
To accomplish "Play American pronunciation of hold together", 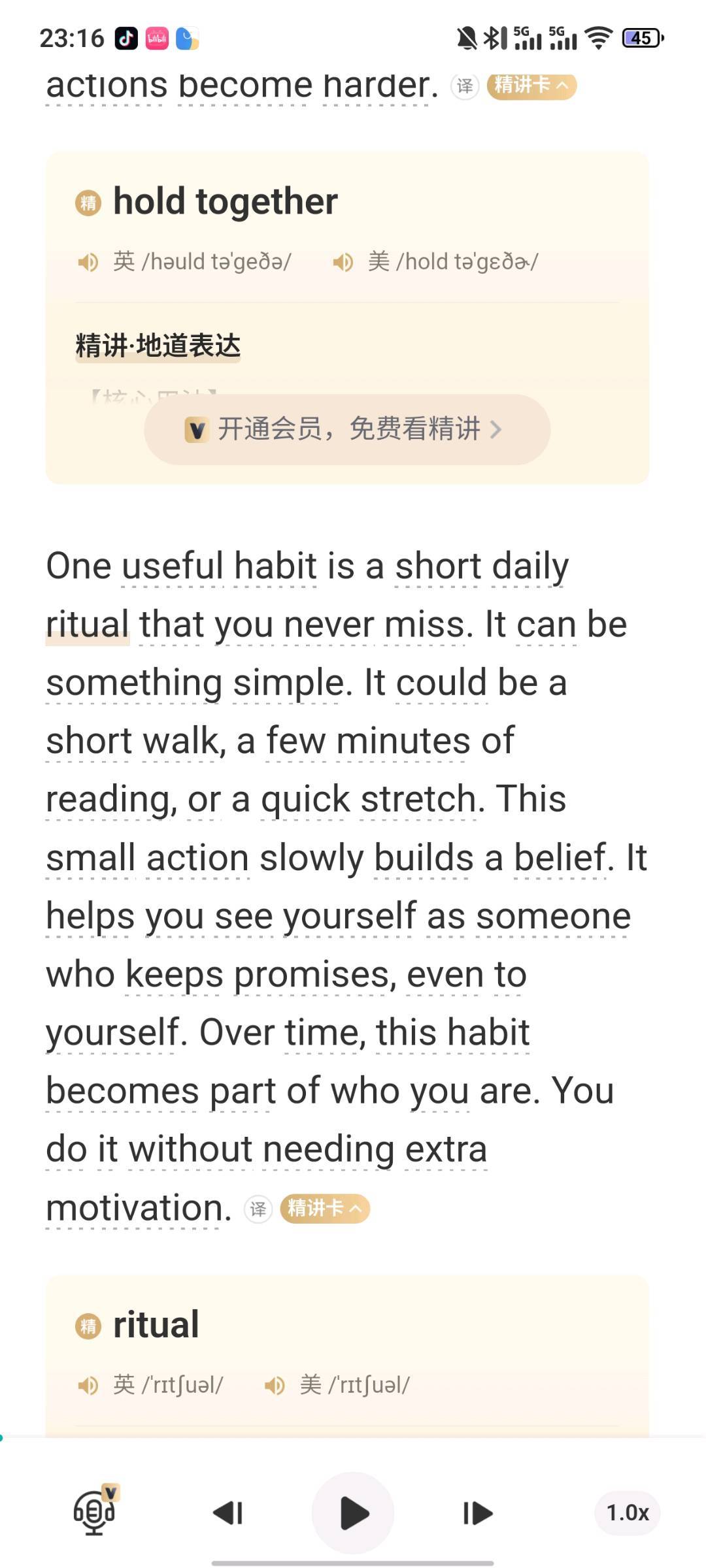I will tap(343, 262).
